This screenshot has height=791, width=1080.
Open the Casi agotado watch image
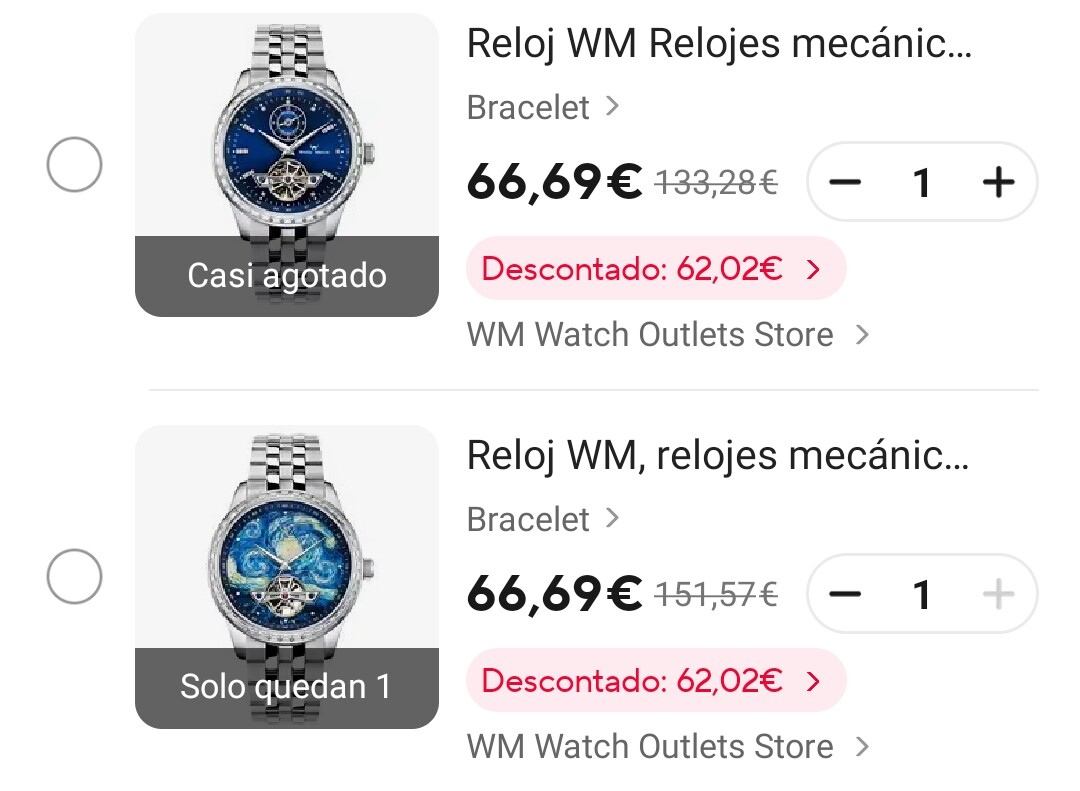(x=287, y=150)
